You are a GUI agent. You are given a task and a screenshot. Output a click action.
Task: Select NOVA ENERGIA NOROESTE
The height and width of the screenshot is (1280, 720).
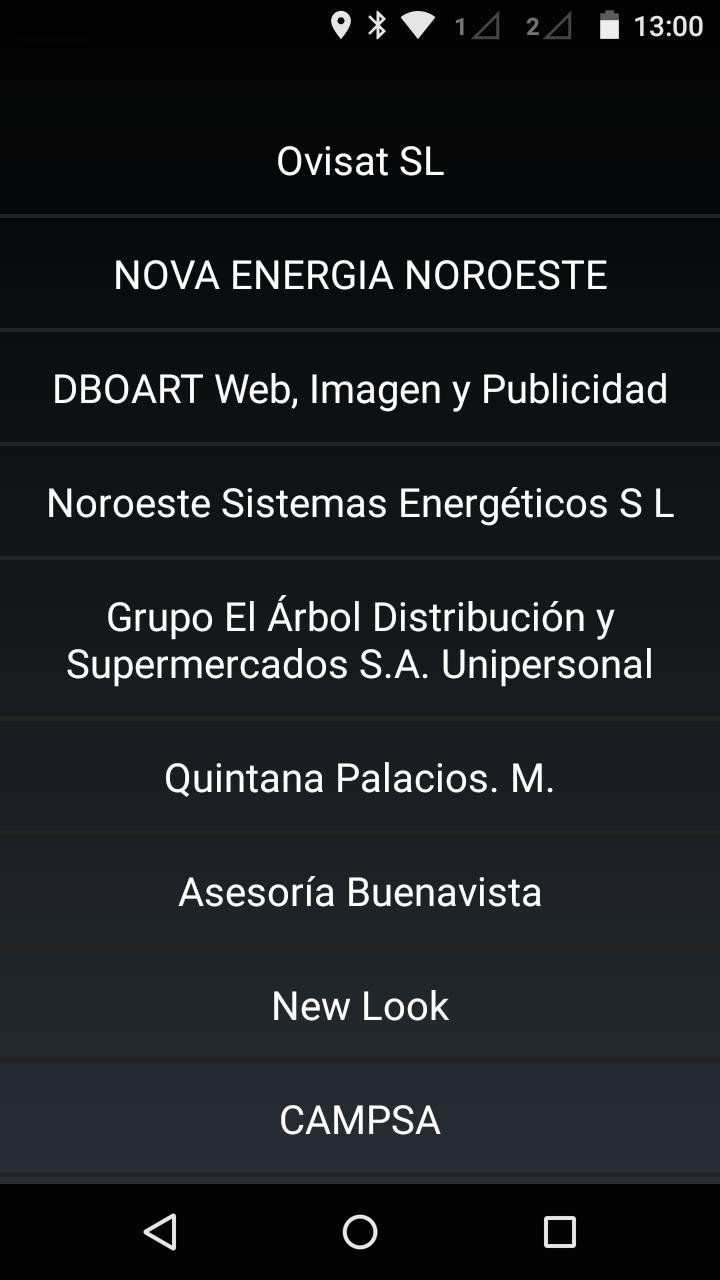point(360,275)
